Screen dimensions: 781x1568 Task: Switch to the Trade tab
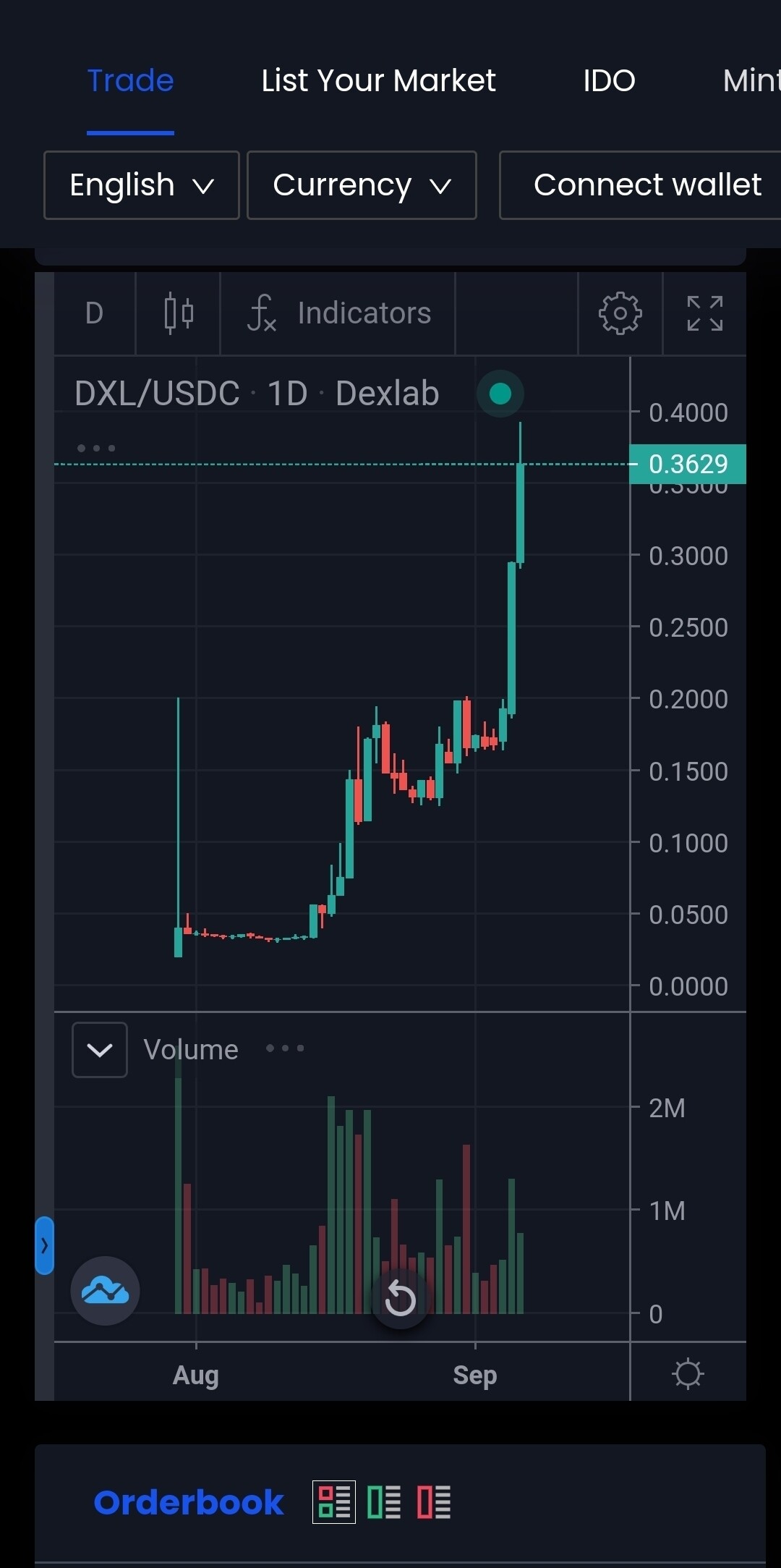130,81
